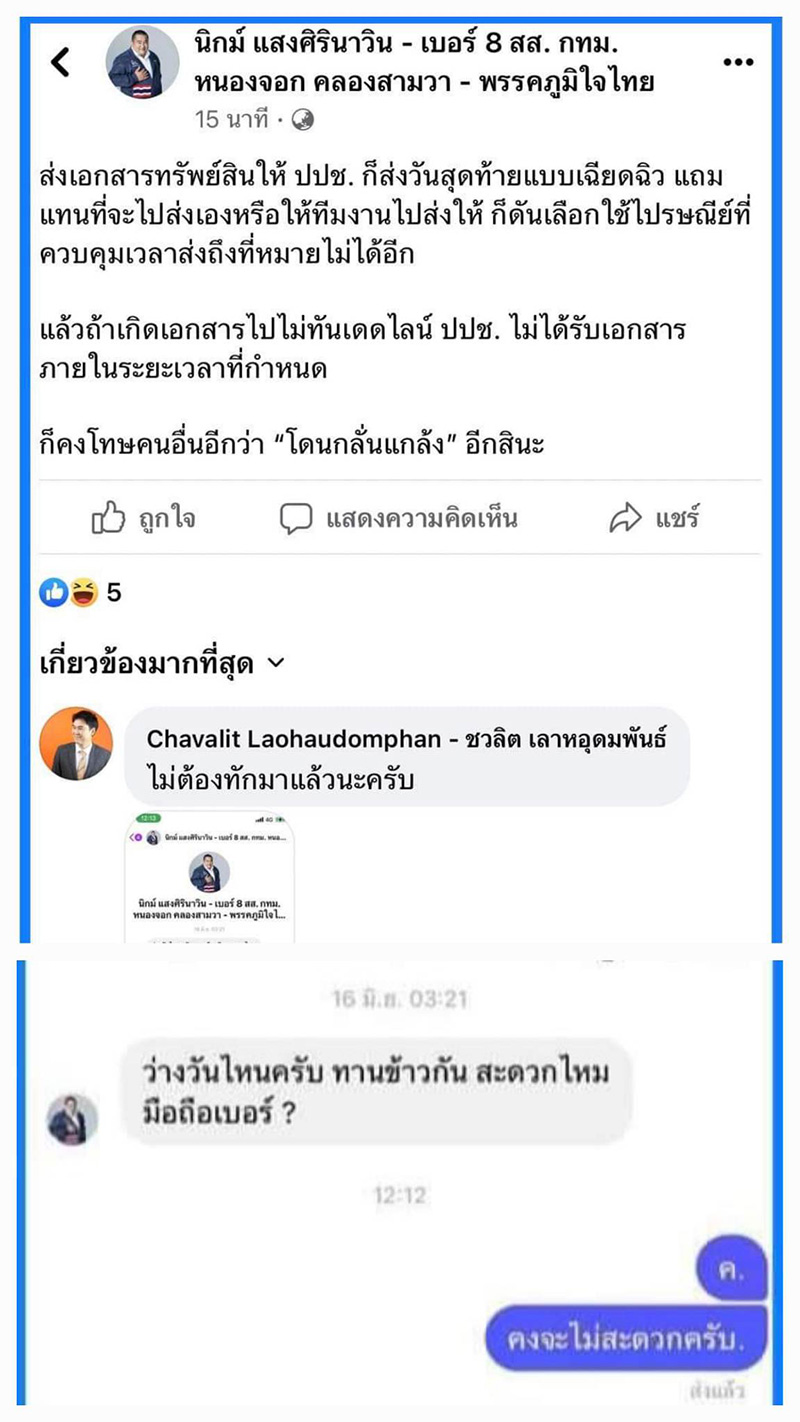Select the comment speech bubble icon
This screenshot has height=1422, width=800.
point(294,518)
